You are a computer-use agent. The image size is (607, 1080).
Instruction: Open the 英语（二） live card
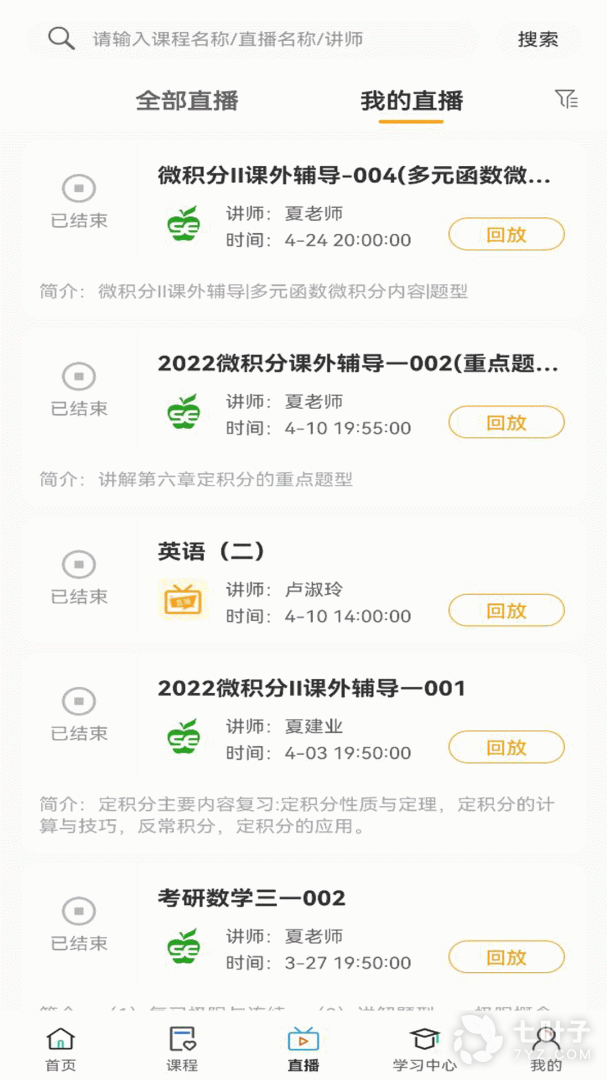304,582
